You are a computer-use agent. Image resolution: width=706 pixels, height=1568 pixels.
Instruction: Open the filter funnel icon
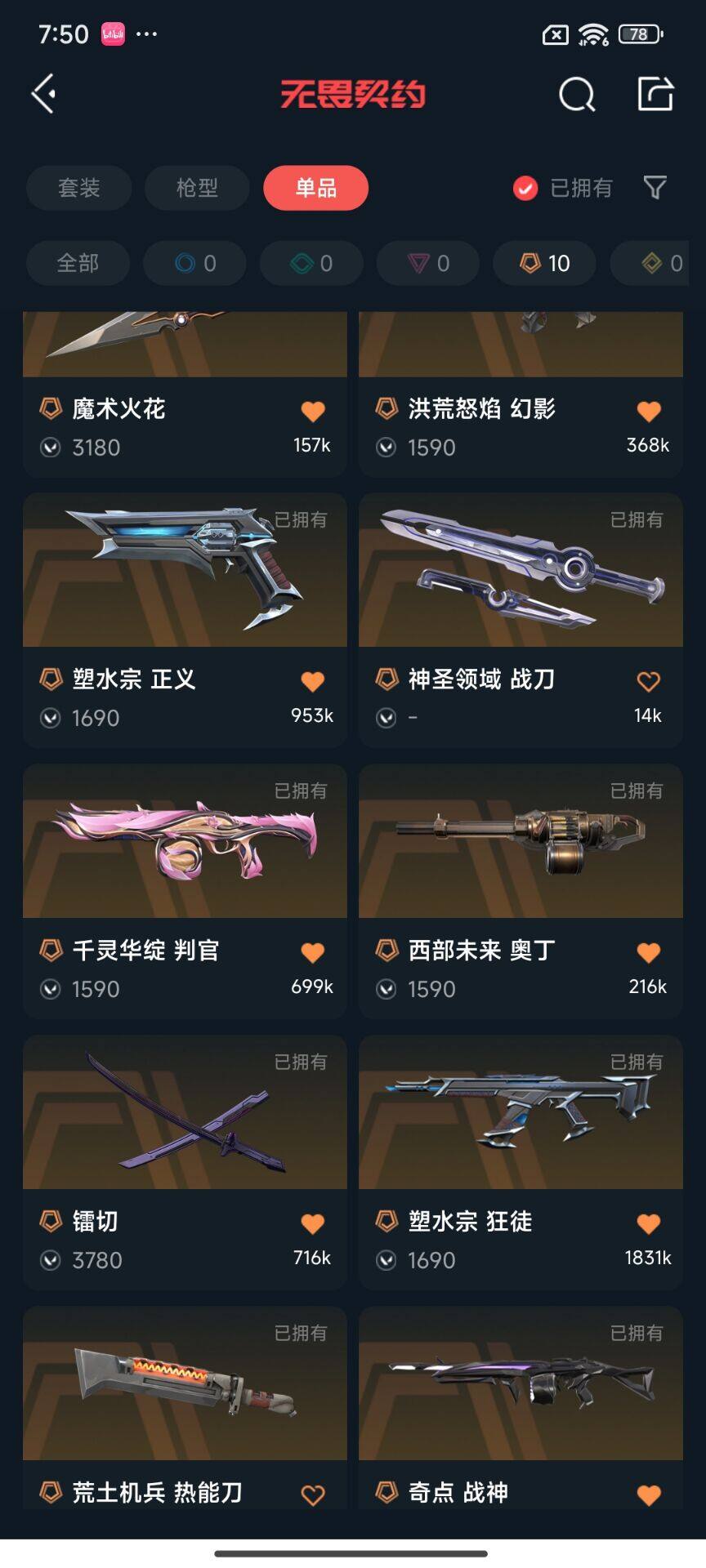[x=655, y=188]
